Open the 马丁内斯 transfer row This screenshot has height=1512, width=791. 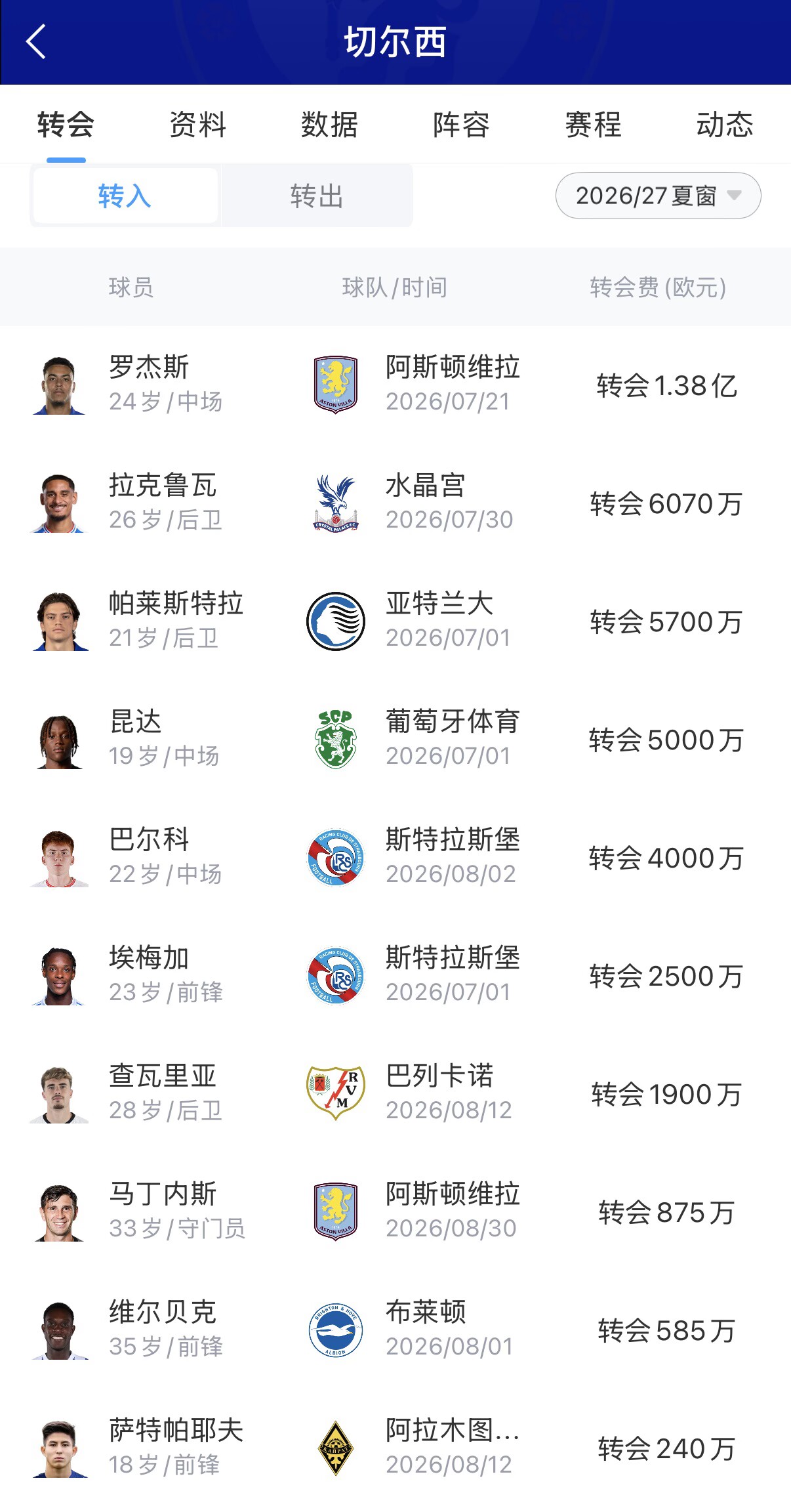coord(395,1212)
